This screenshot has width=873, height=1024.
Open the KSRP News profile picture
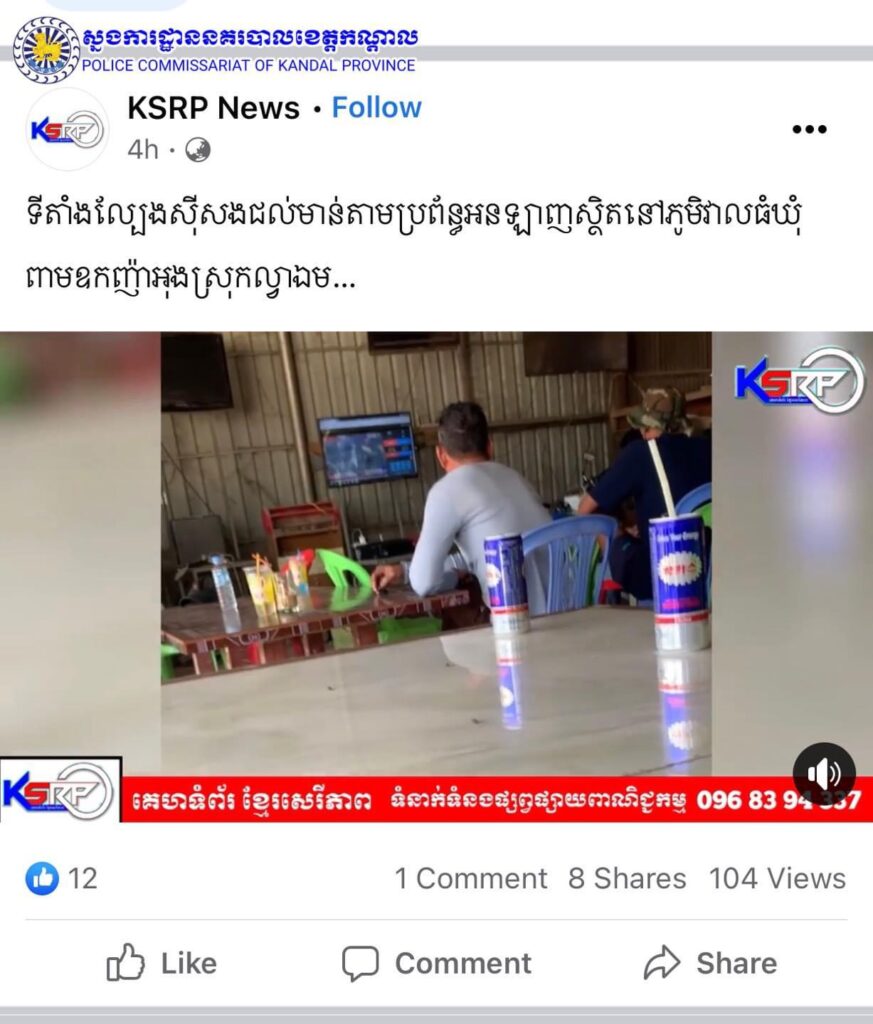66,129
